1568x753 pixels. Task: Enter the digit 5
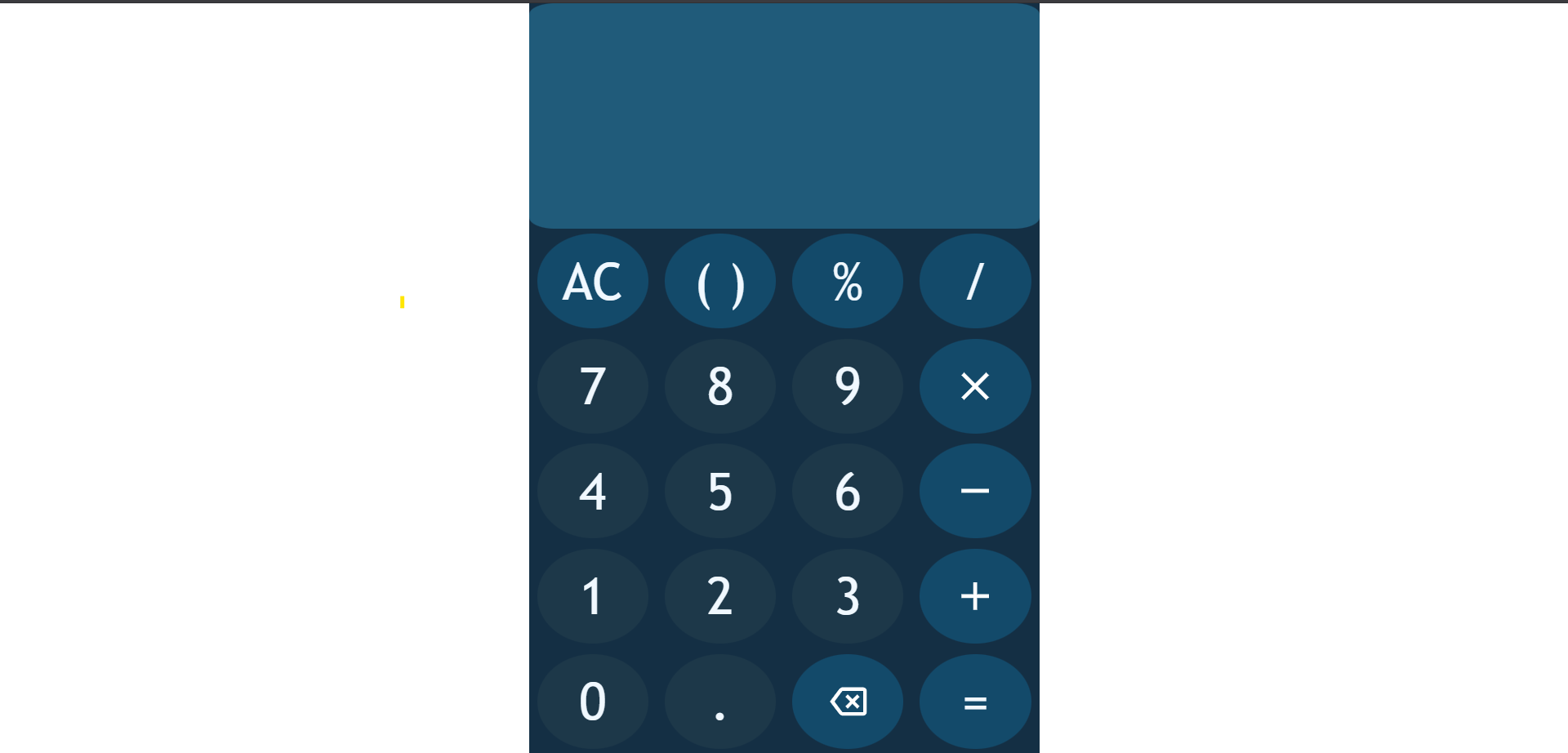pos(720,491)
